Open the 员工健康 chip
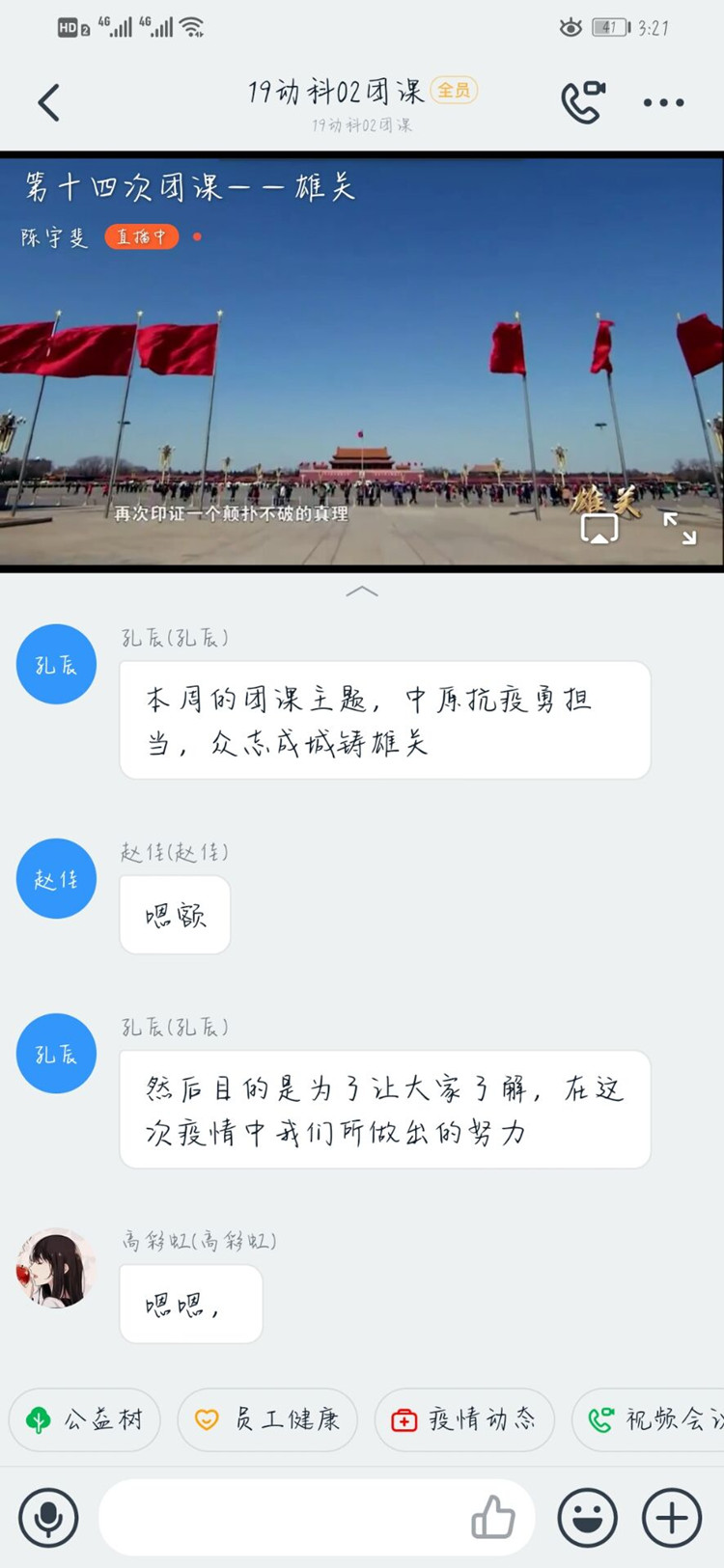This screenshot has height=1568, width=724. click(x=267, y=1419)
